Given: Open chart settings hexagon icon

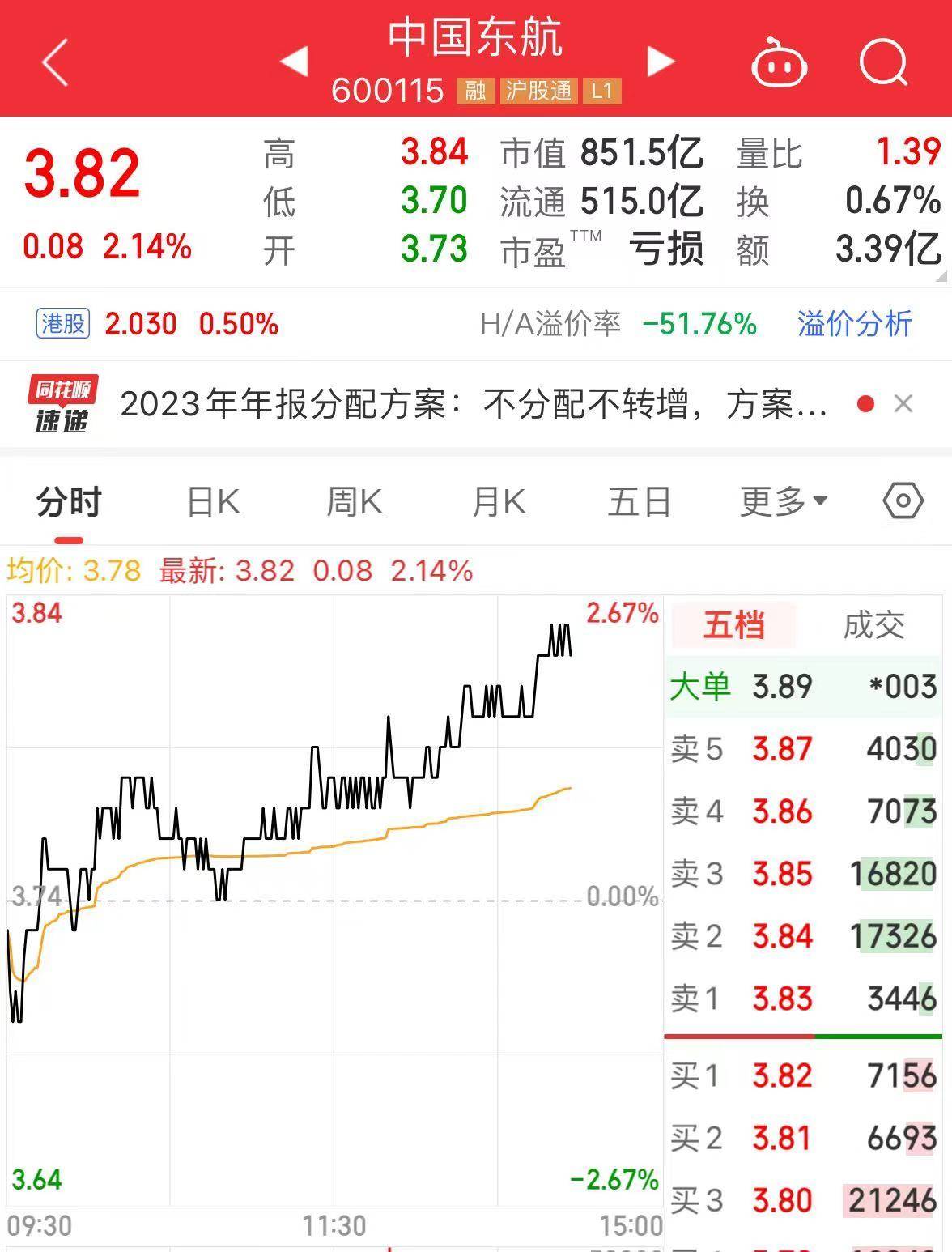Looking at the screenshot, I should pyautogui.click(x=903, y=501).
